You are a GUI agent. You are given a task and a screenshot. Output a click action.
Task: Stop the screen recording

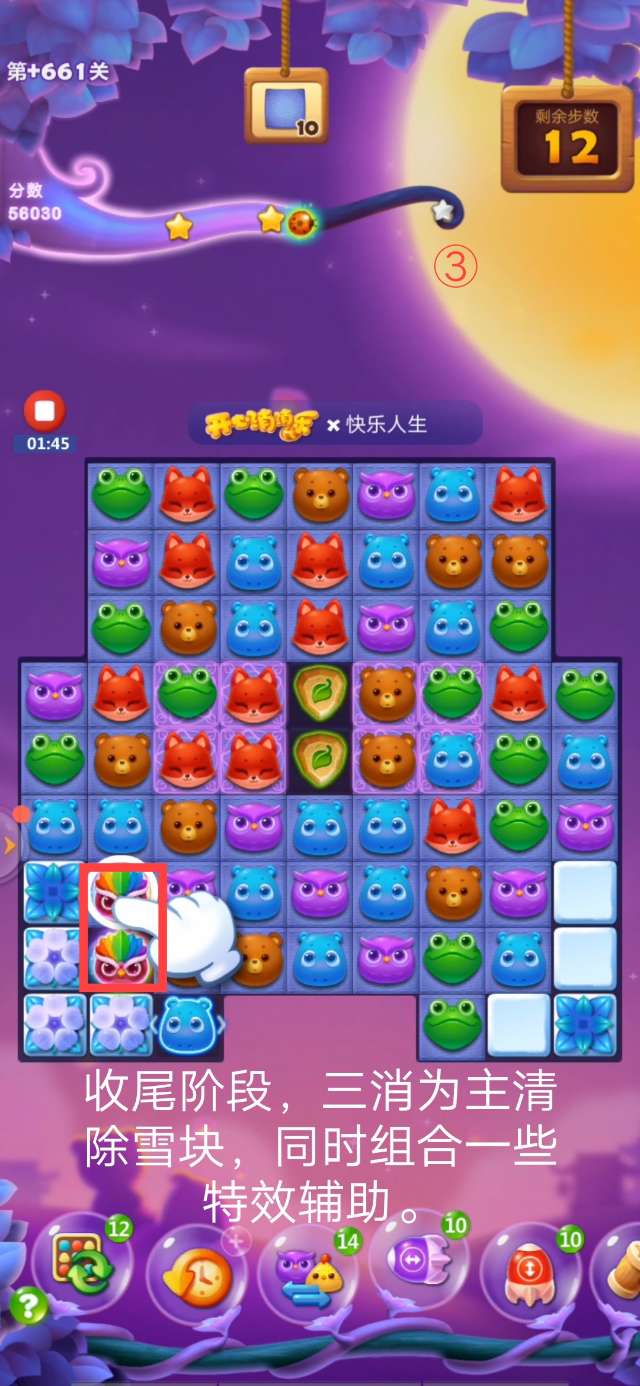[44, 411]
